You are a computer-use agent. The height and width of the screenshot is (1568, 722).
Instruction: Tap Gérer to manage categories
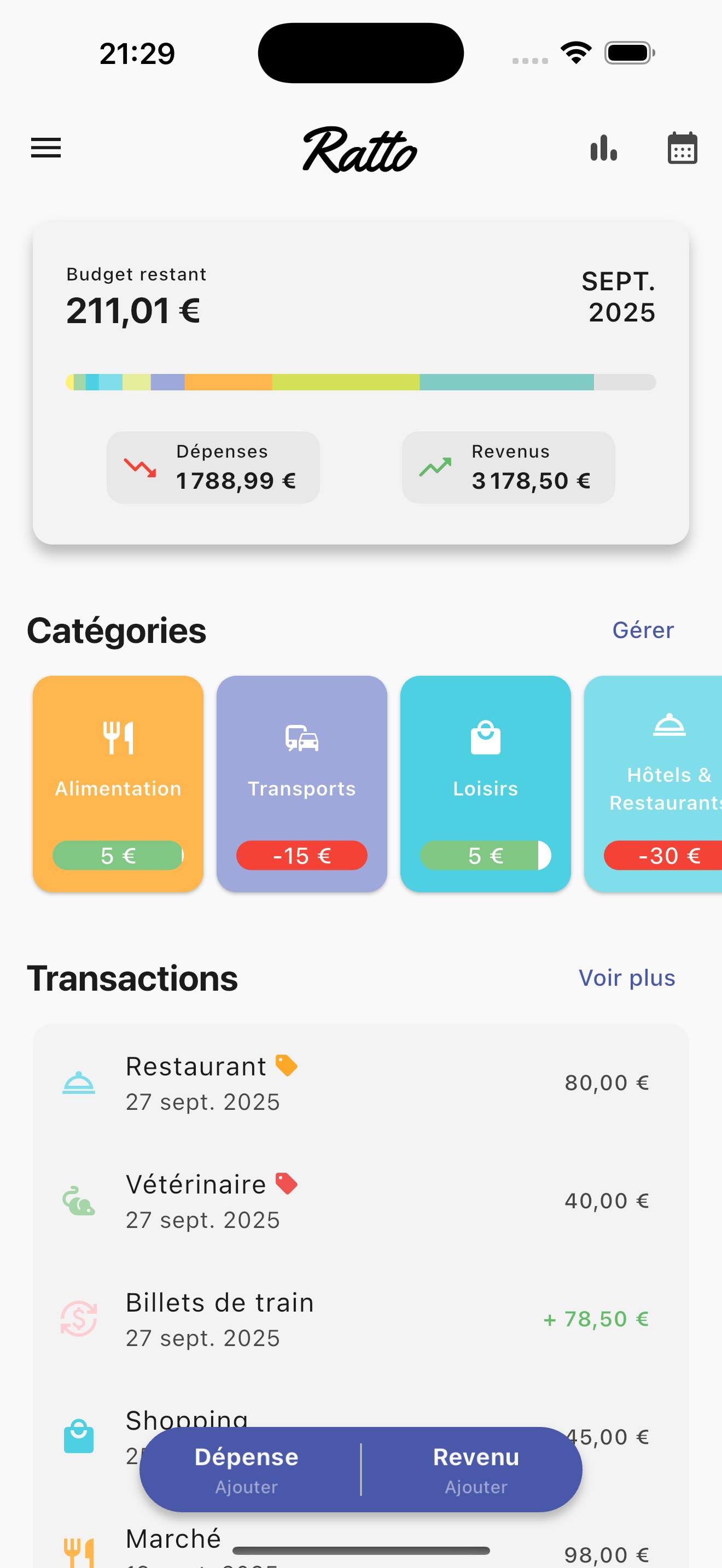[643, 630]
